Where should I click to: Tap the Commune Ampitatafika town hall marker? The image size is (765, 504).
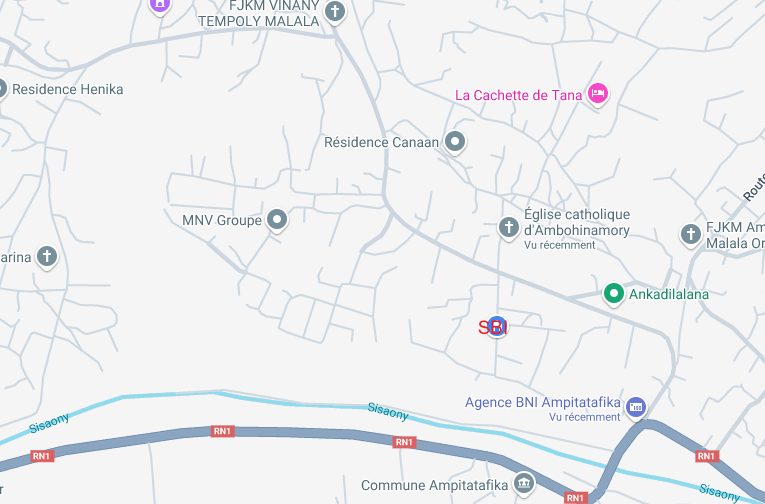[x=524, y=484]
